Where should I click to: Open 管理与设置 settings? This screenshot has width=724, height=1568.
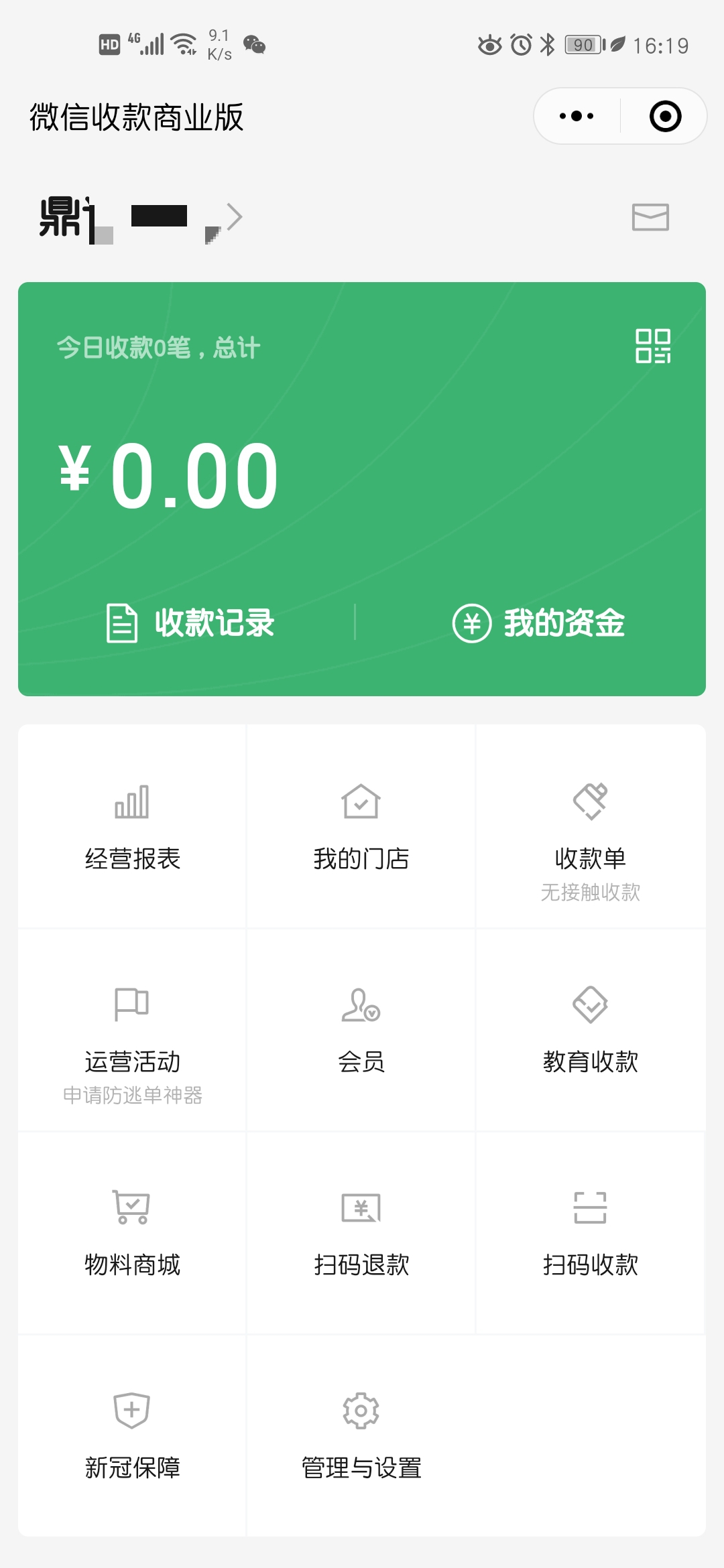point(361,1436)
